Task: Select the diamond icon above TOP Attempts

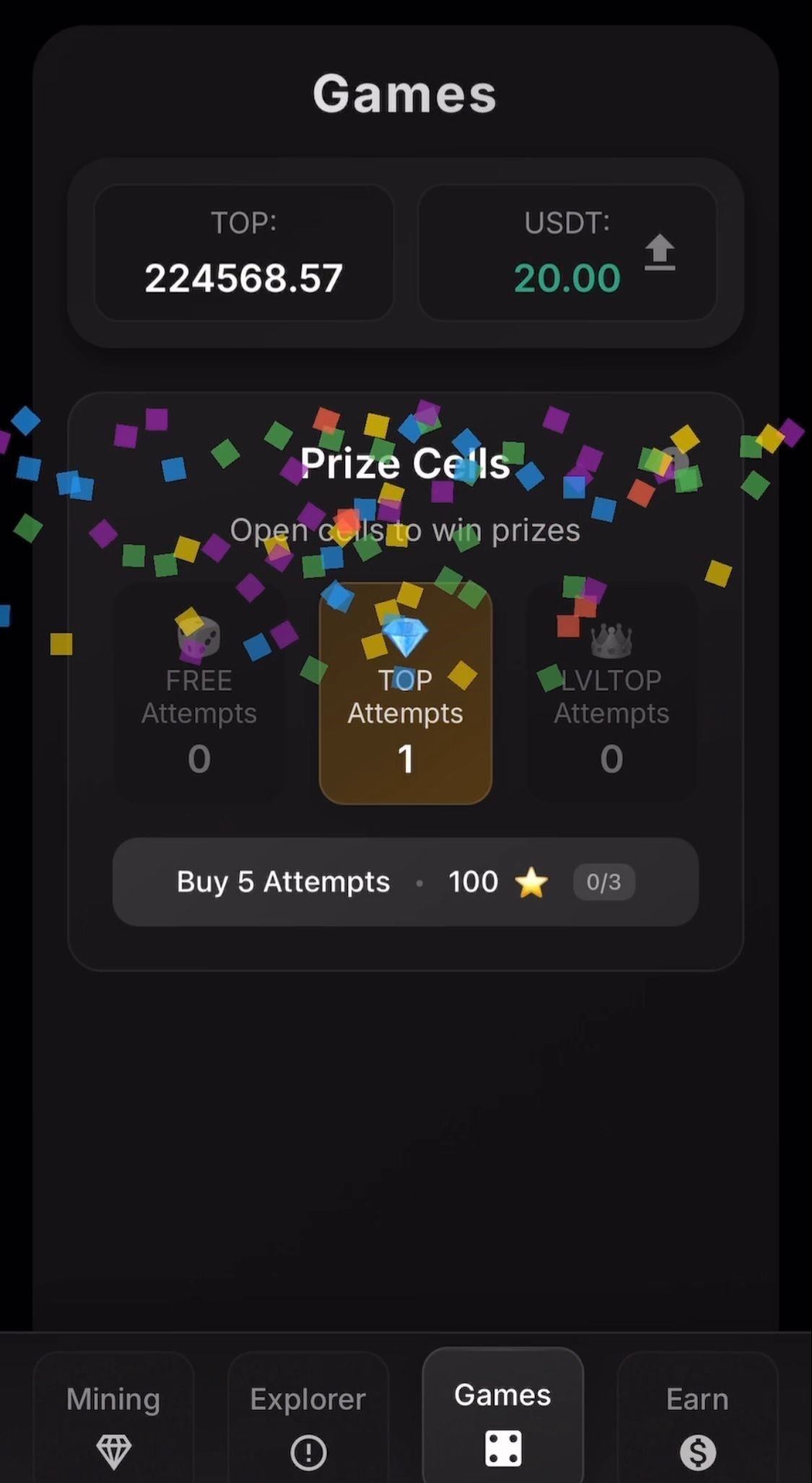Action: pos(405,635)
